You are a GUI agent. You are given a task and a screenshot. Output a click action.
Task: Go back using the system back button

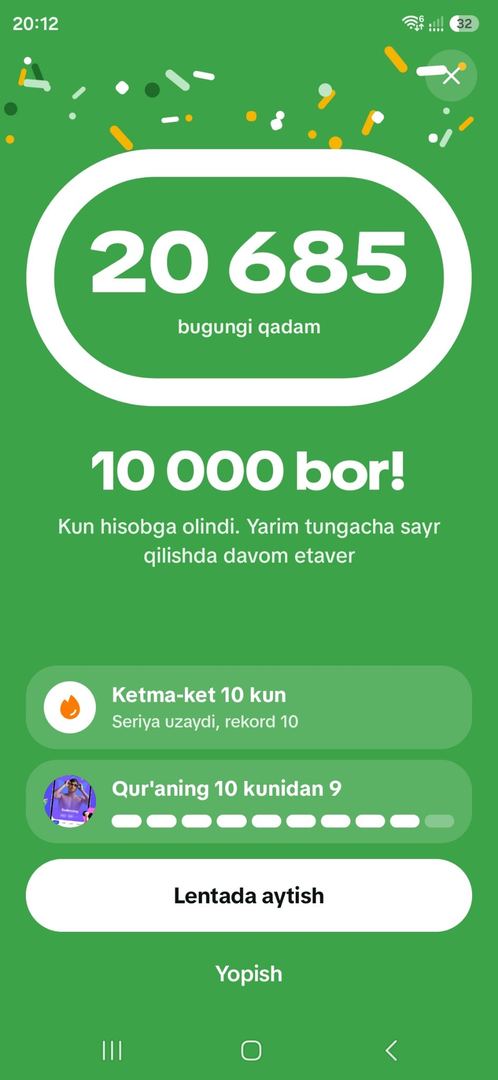pos(391,1050)
